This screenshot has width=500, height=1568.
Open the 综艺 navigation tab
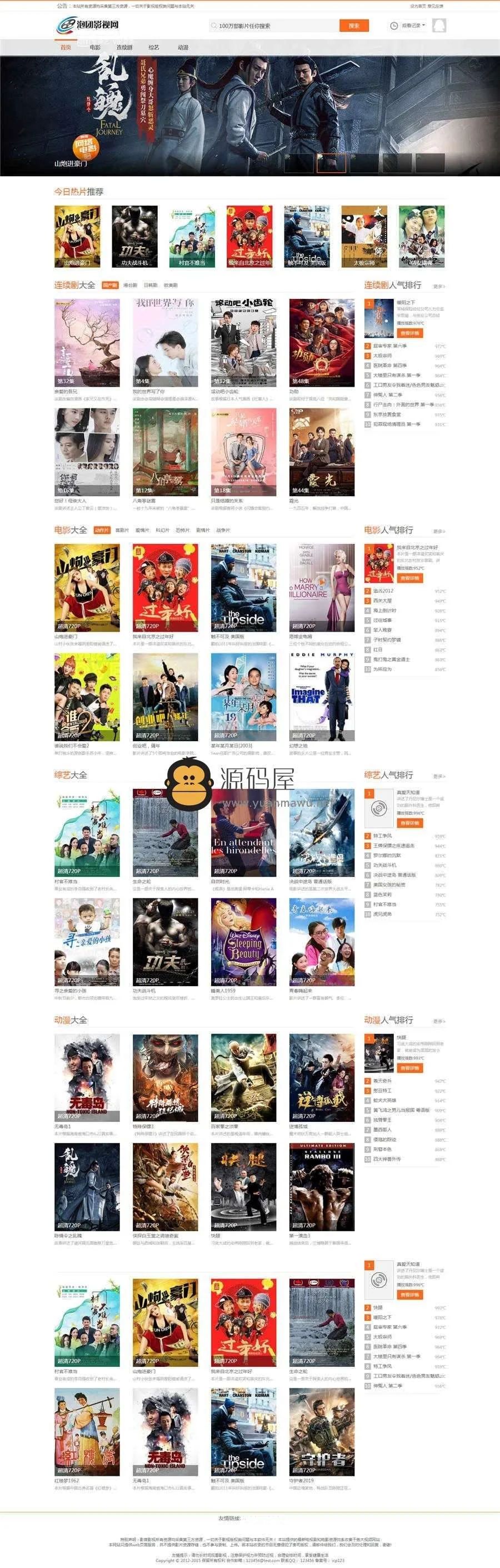(x=153, y=47)
